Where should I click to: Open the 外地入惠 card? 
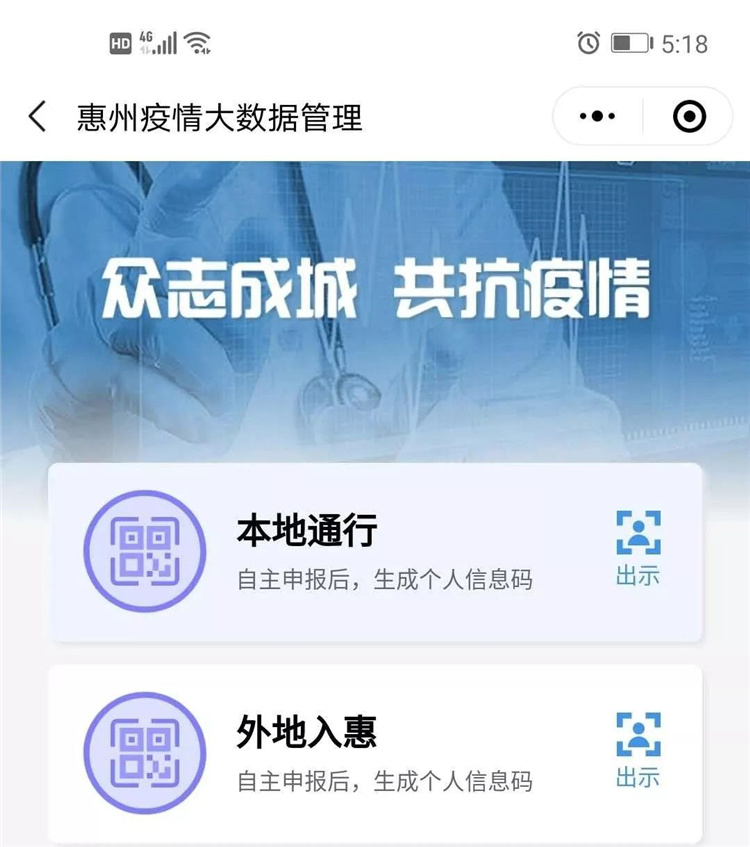pyautogui.click(x=375, y=752)
